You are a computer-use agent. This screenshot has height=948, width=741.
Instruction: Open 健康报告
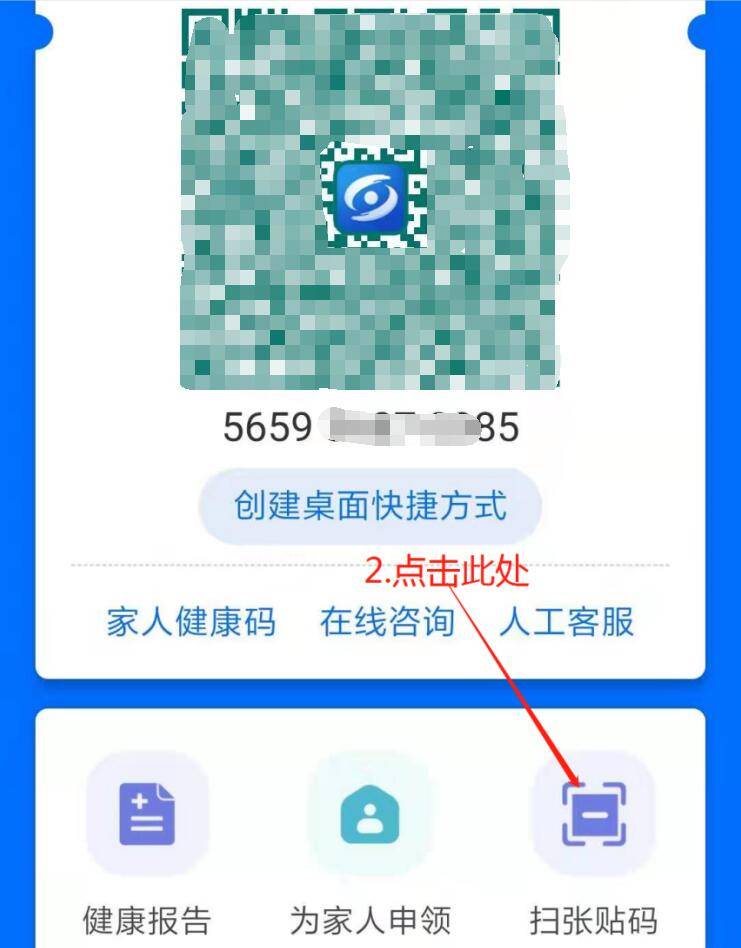[x=147, y=815]
